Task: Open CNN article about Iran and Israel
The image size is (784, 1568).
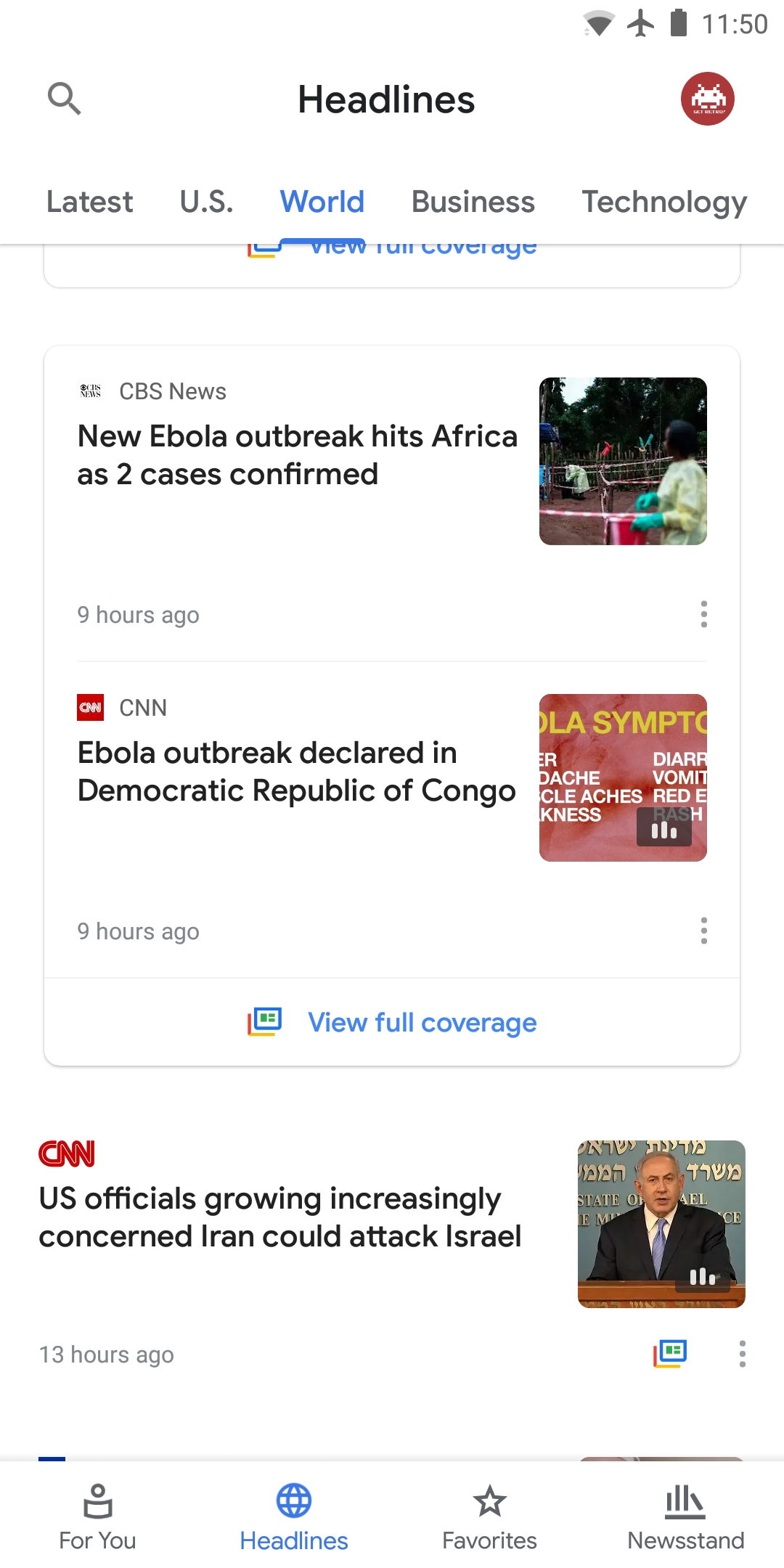Action: [x=280, y=1217]
